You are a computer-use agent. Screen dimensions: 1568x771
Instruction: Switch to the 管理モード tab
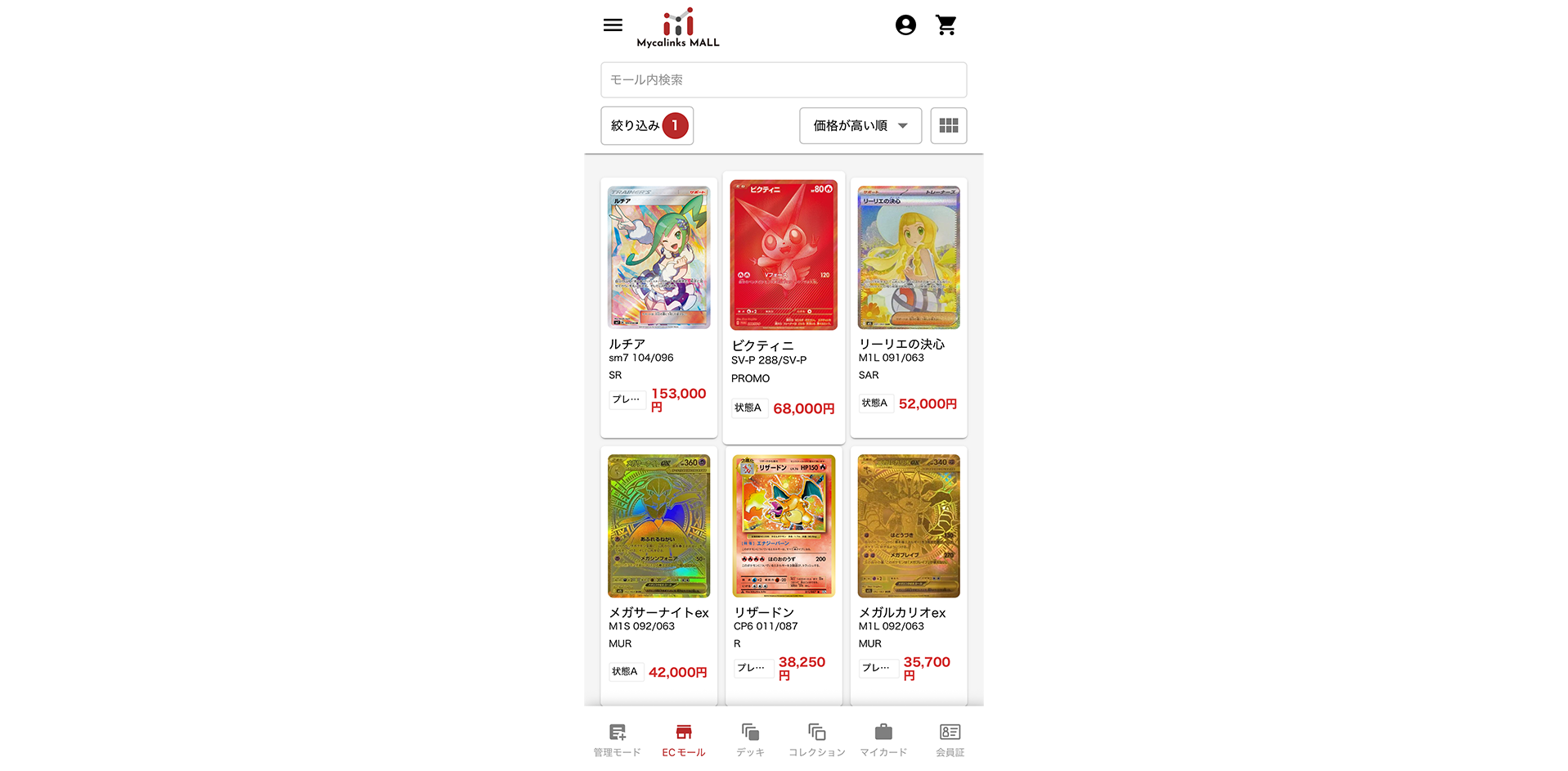coord(617,740)
